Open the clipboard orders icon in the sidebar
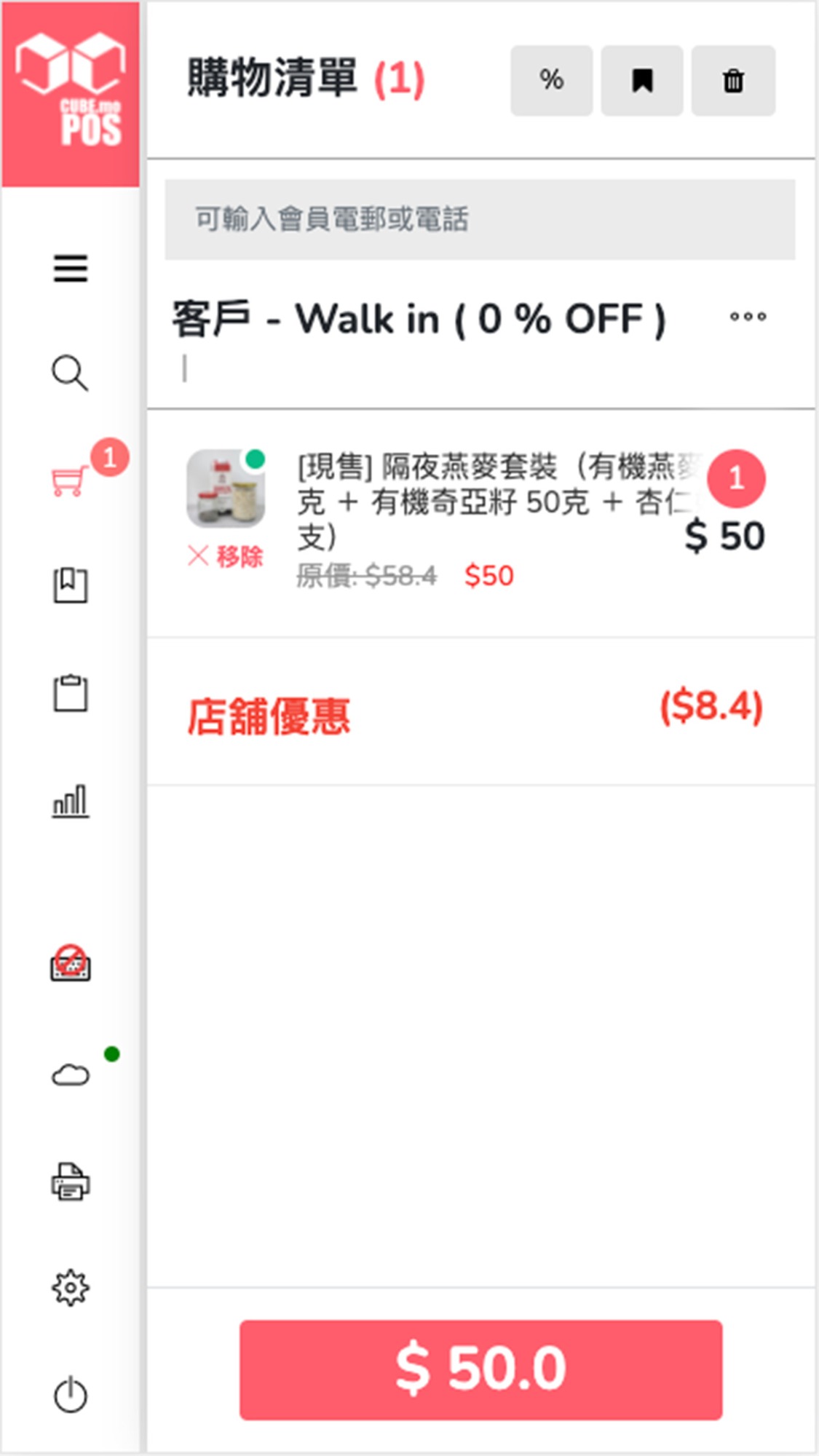Image resolution: width=819 pixels, height=1456 pixels. (x=71, y=693)
